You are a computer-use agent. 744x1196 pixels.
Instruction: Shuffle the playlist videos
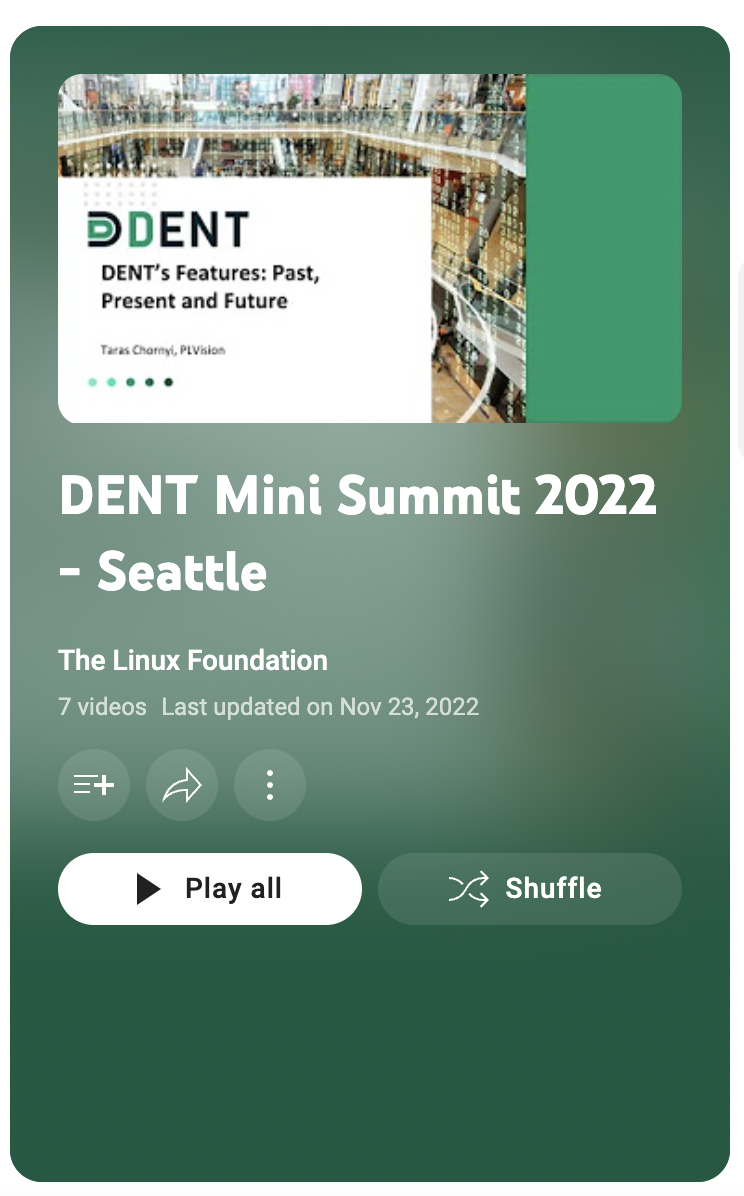pyautogui.click(x=530, y=889)
